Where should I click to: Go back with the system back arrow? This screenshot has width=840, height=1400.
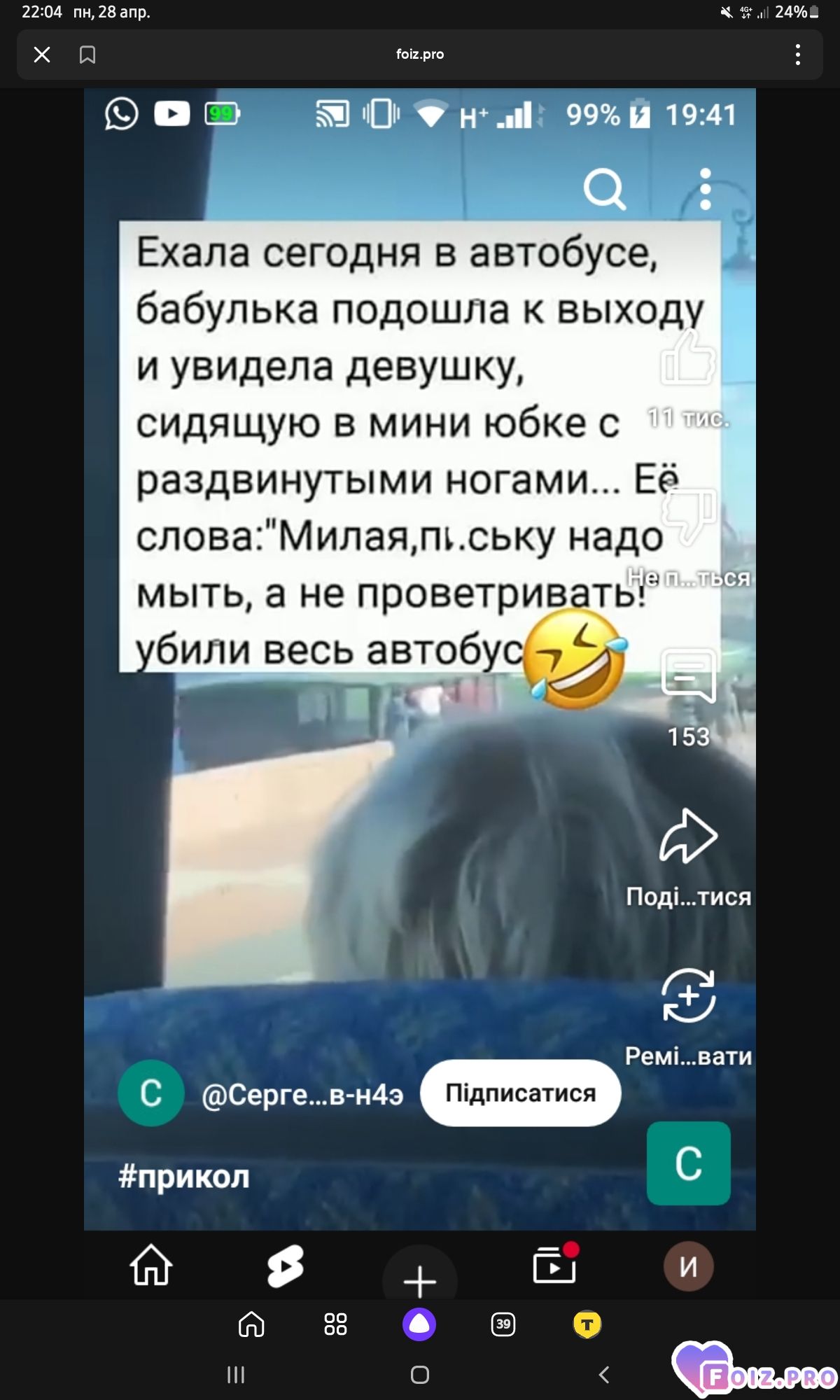click(x=604, y=1375)
